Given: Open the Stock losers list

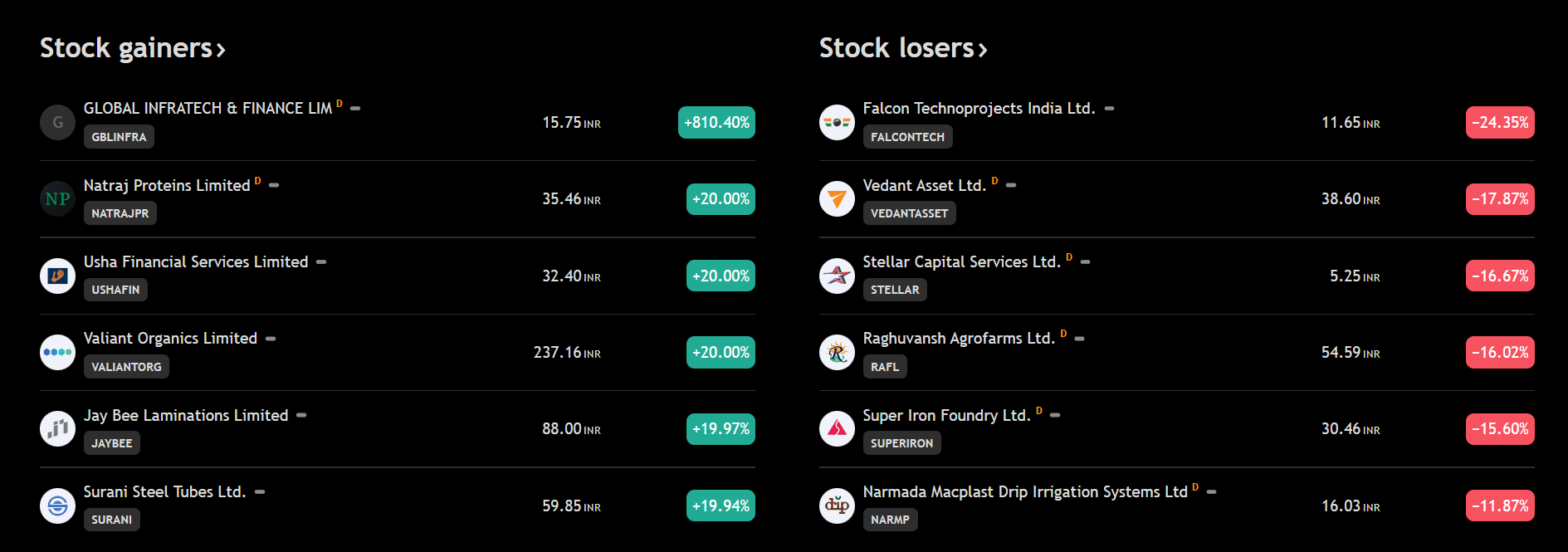Looking at the screenshot, I should point(902,48).
